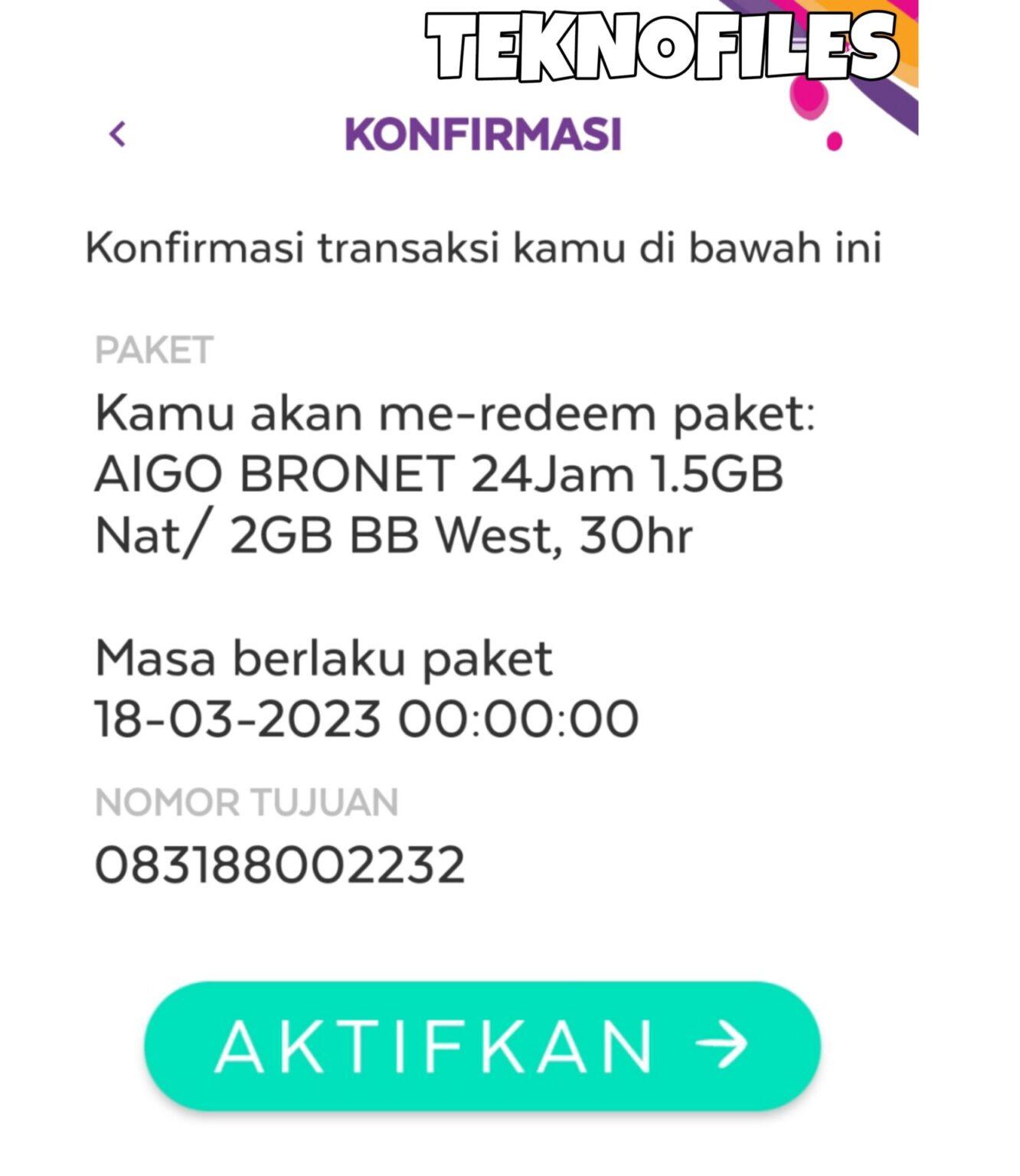The image size is (1020, 1176).
Task: Click the Masa berlaku paket heading
Action: [322, 656]
